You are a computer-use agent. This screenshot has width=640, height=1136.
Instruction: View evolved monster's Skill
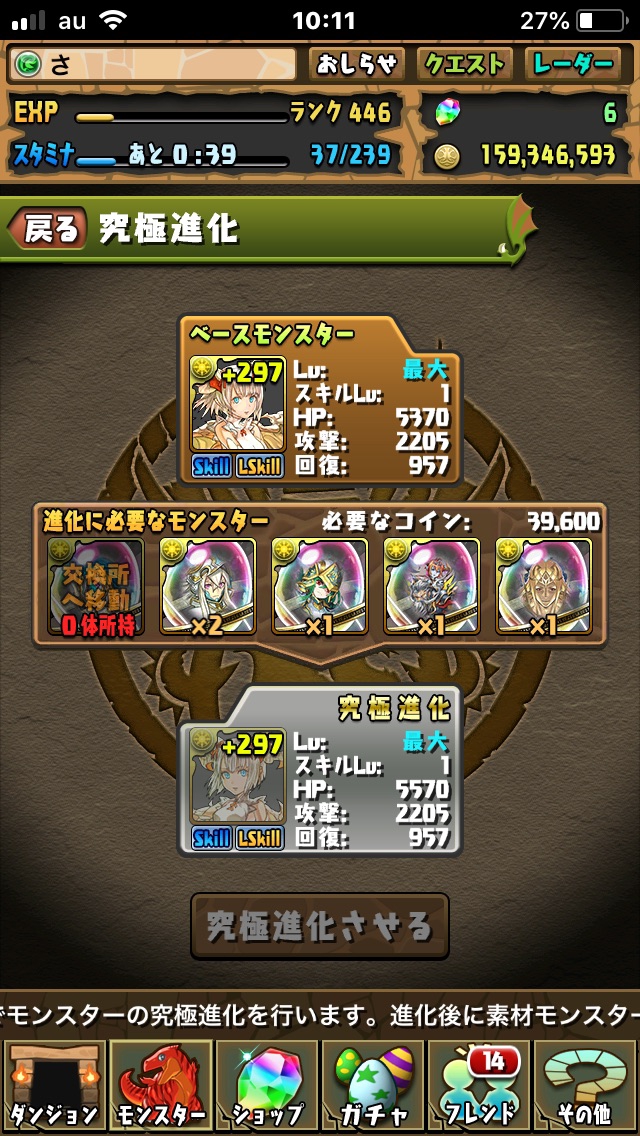click(x=211, y=838)
